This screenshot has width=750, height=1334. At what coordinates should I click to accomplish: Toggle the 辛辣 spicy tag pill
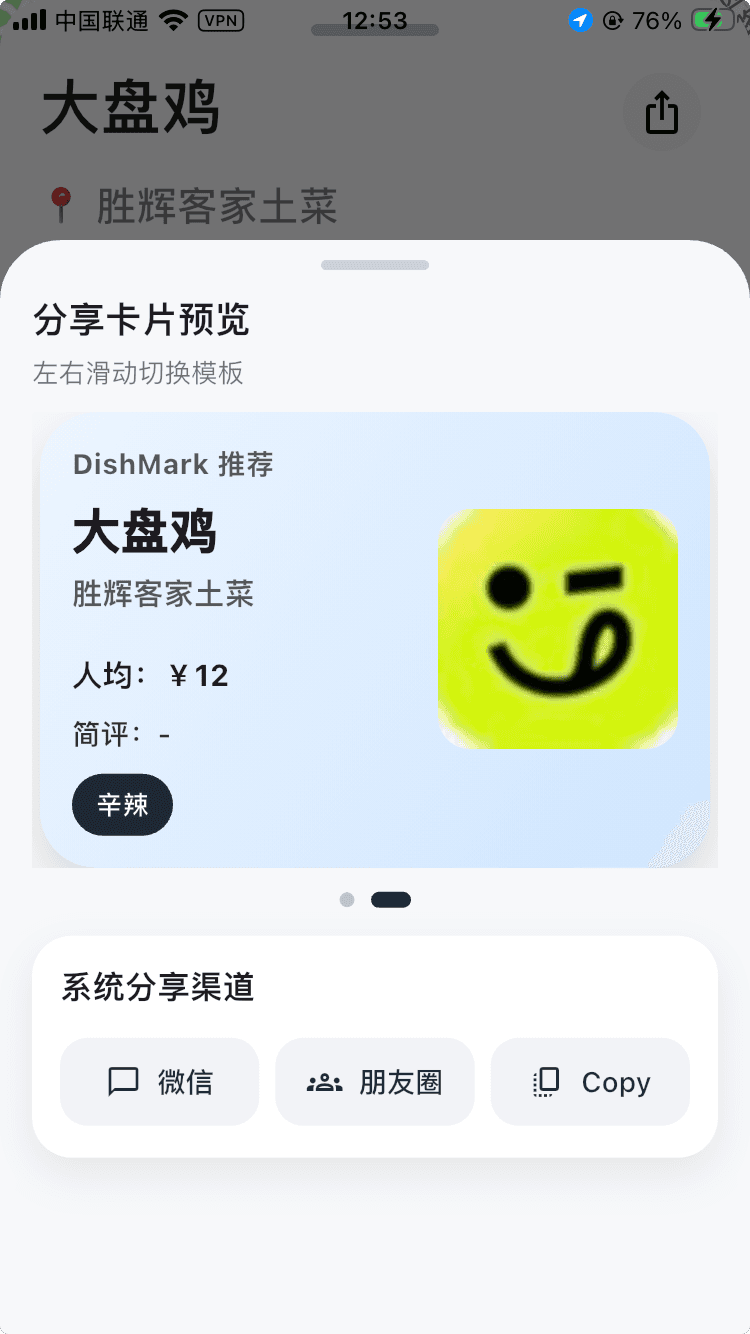click(x=122, y=805)
